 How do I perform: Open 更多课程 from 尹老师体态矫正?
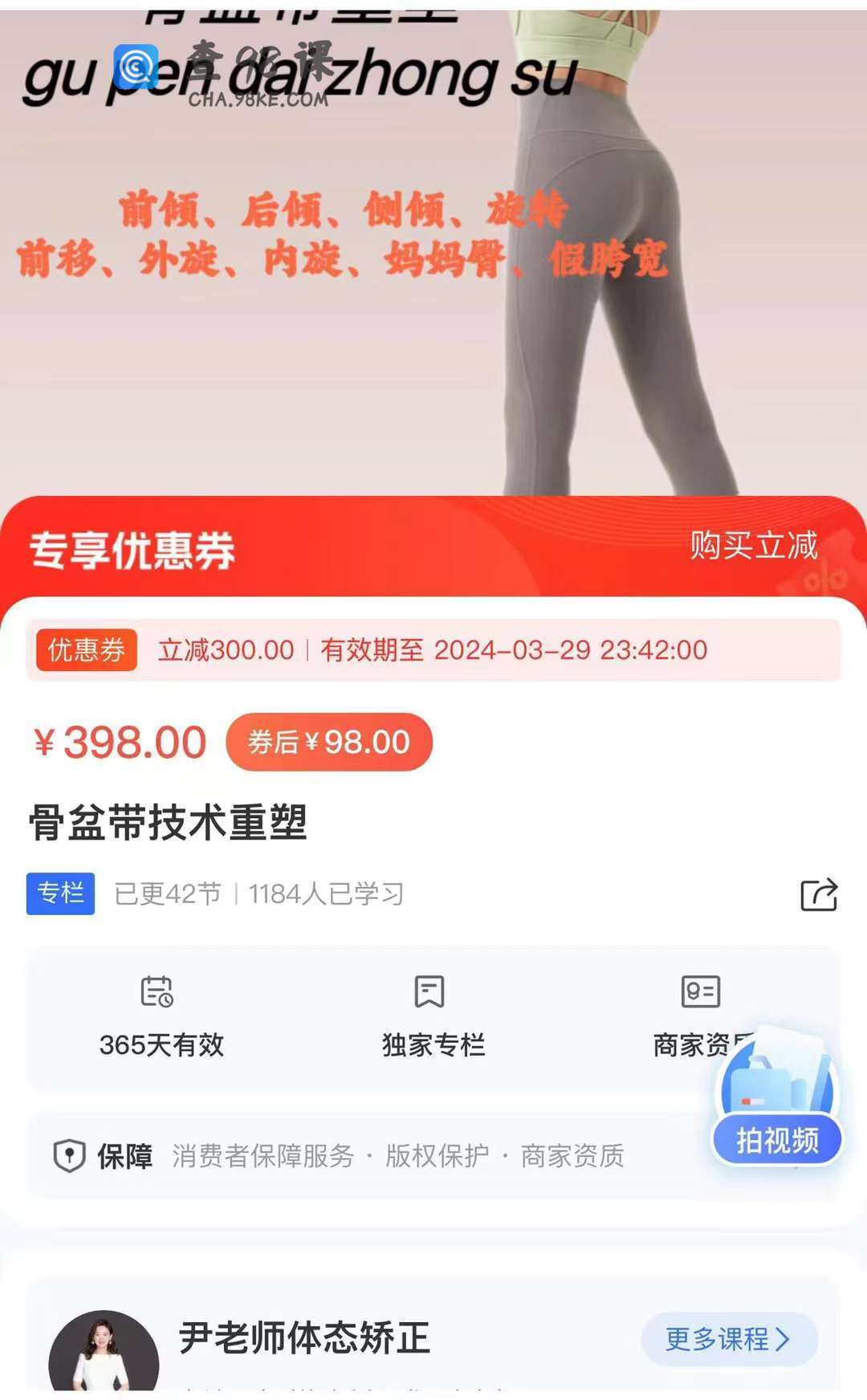point(728,1339)
